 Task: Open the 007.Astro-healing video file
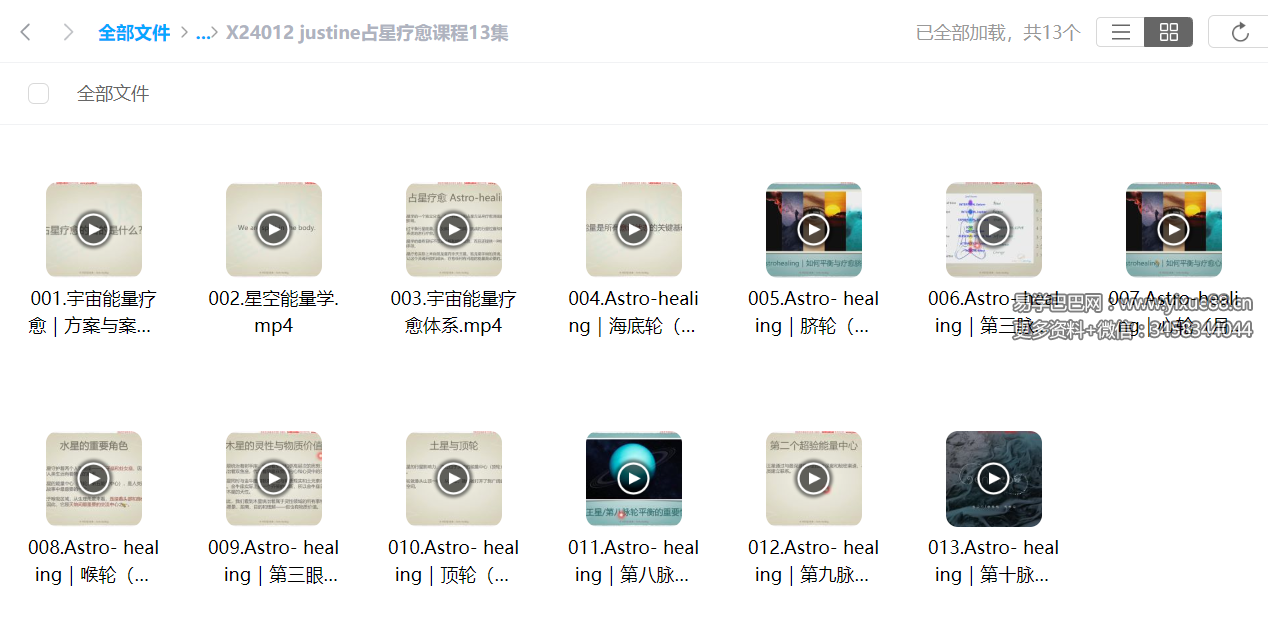pos(1174,230)
